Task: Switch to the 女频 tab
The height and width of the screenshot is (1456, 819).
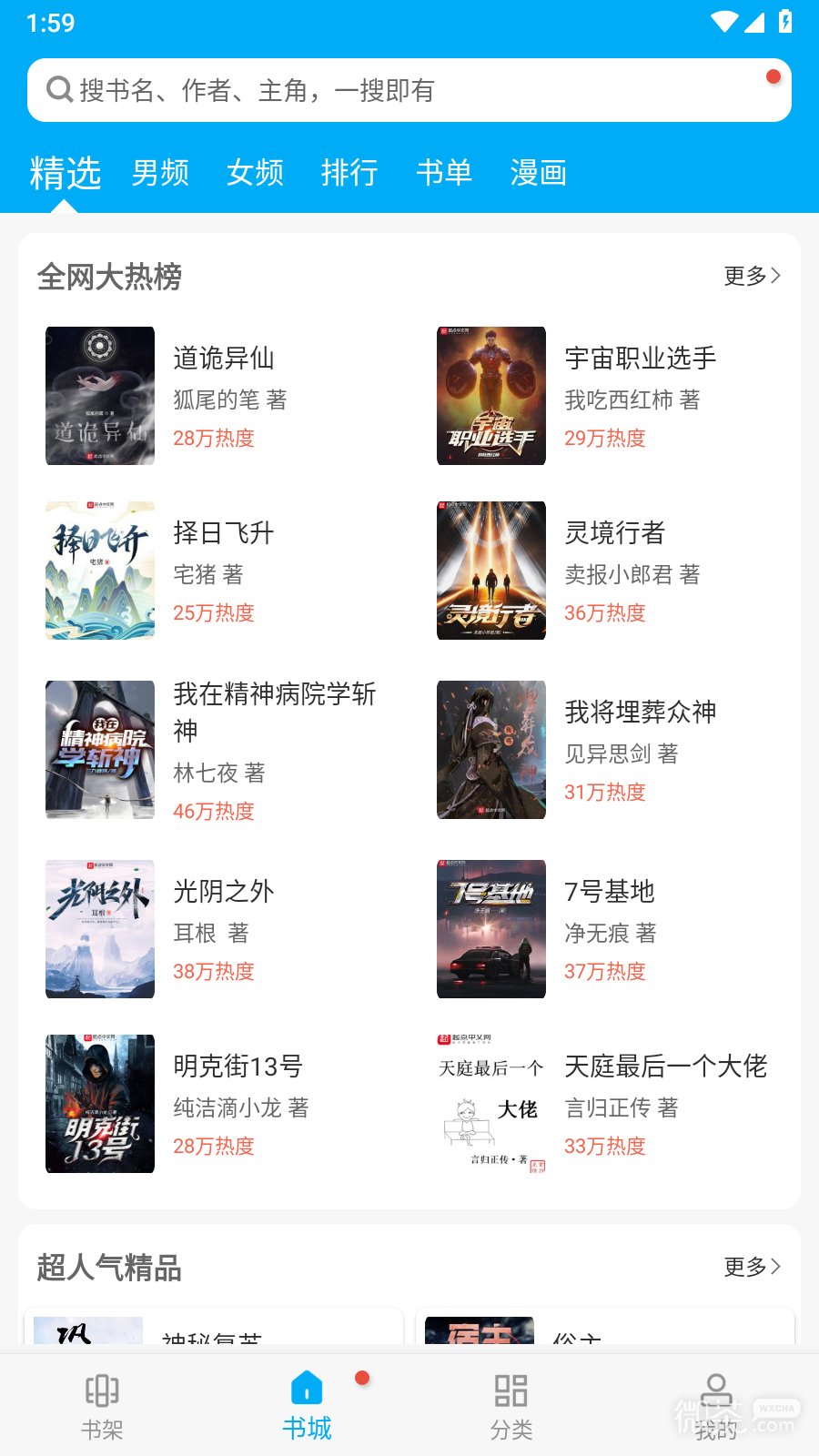Action: point(255,172)
